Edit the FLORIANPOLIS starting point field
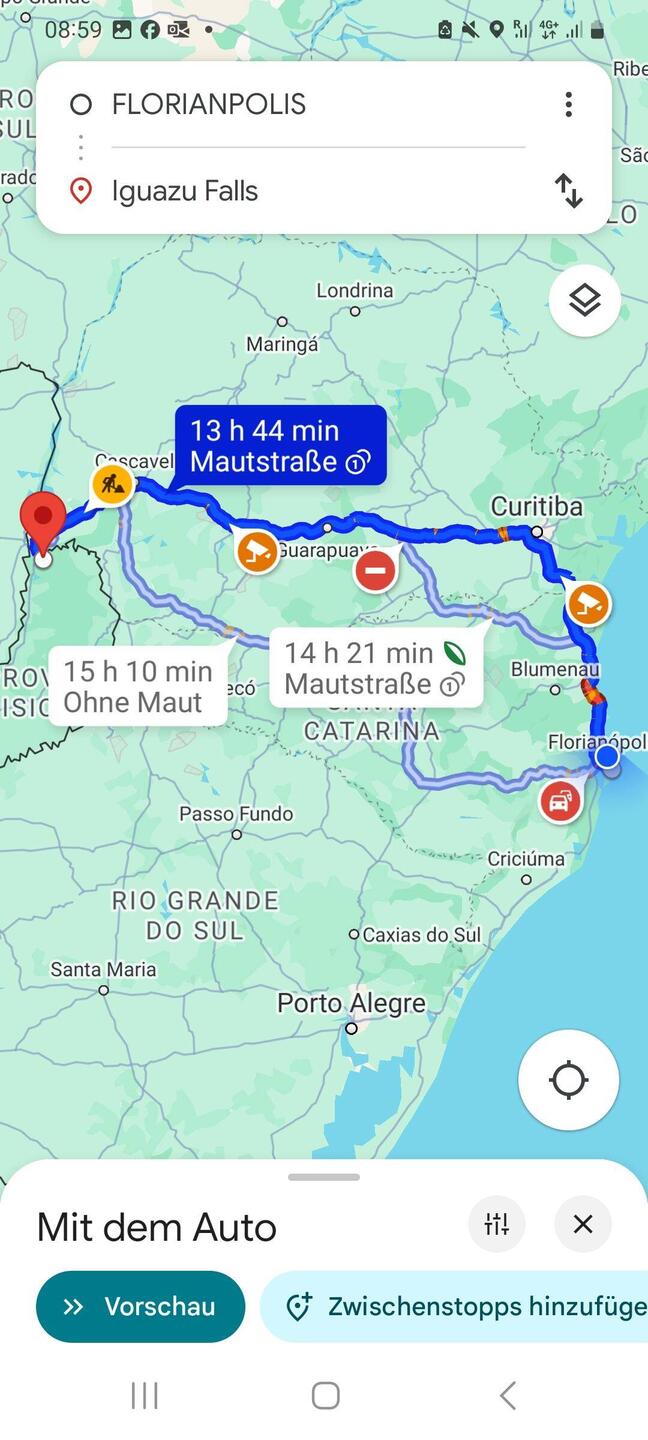 click(x=300, y=104)
